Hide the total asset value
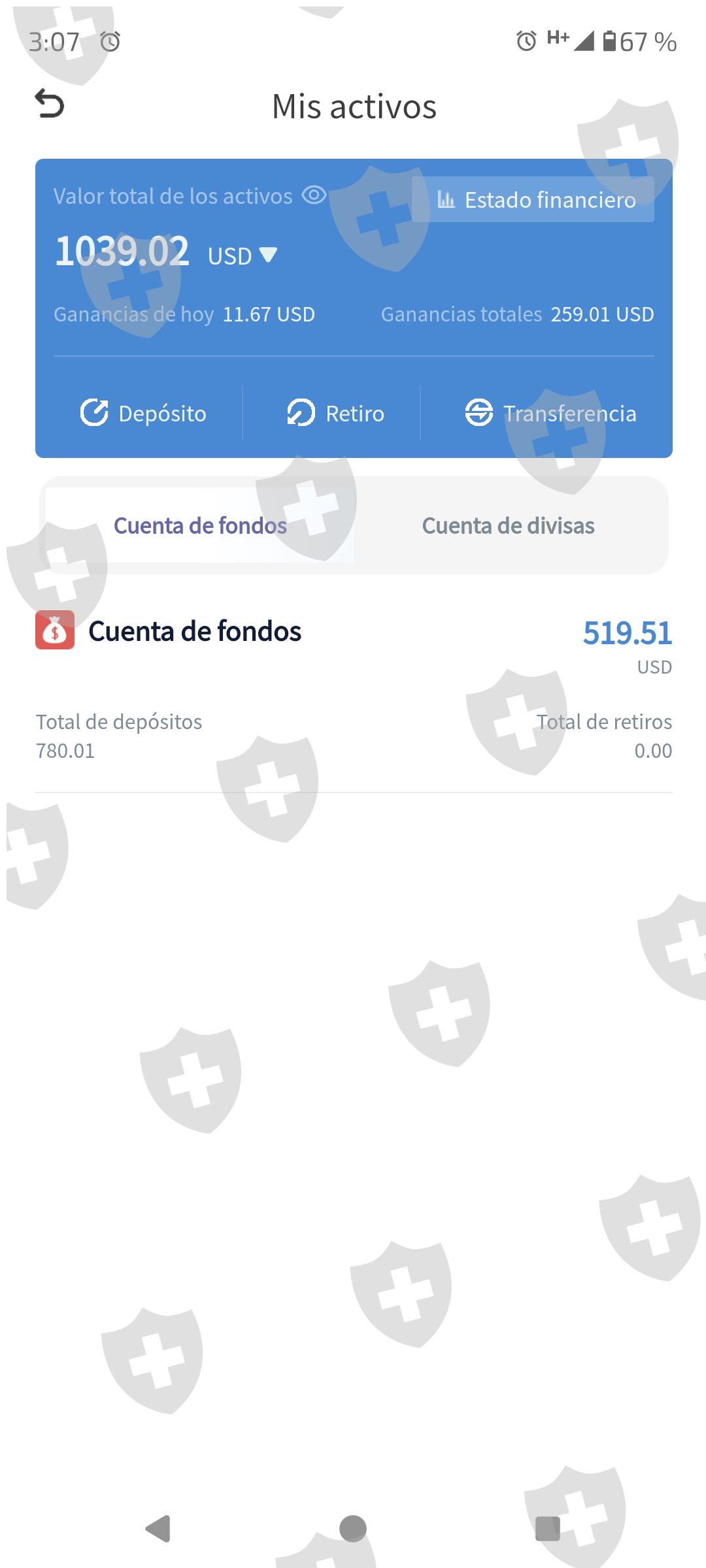Screen dimensions: 706x1568 [314, 195]
